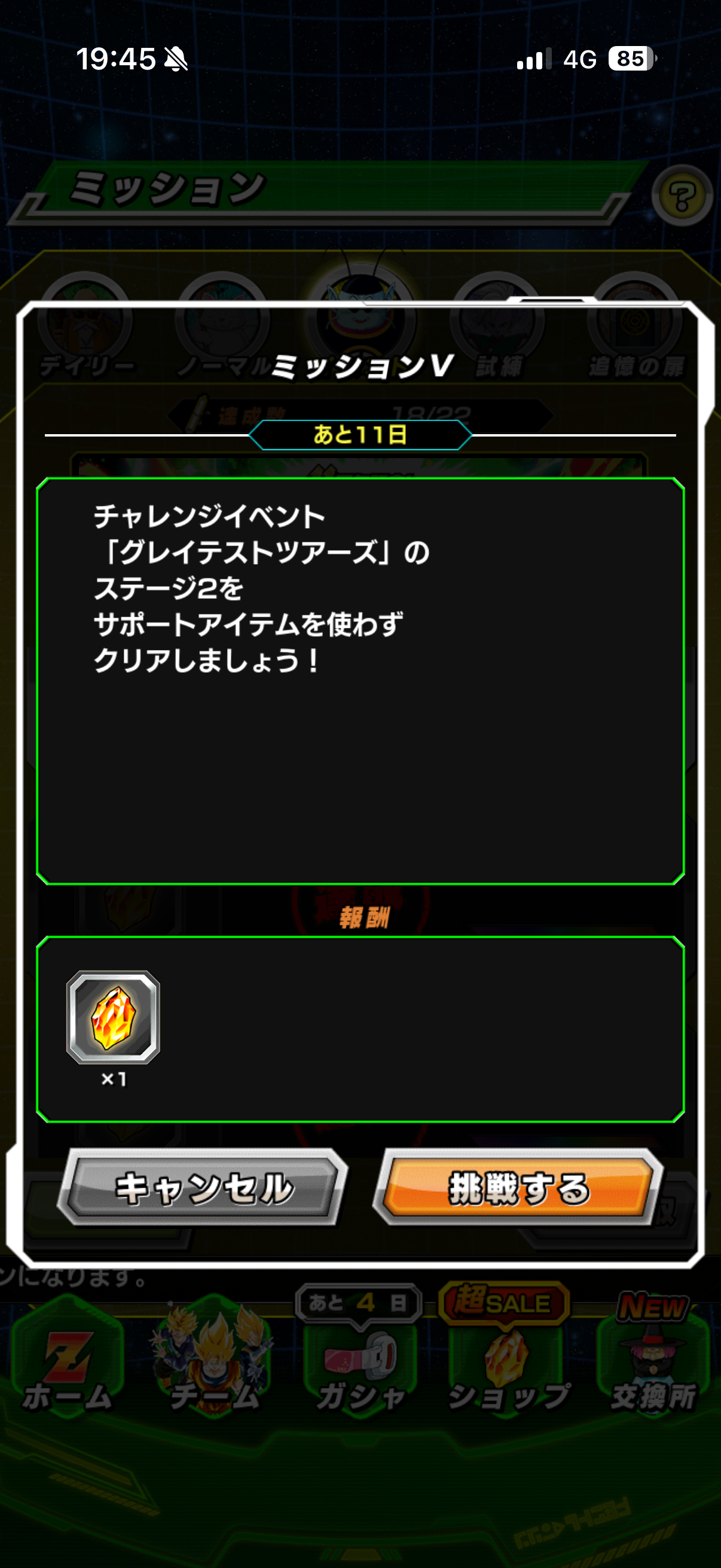The height and width of the screenshot is (1568, 721).
Task: View the Dragon Stone reward item
Action: (113, 1017)
